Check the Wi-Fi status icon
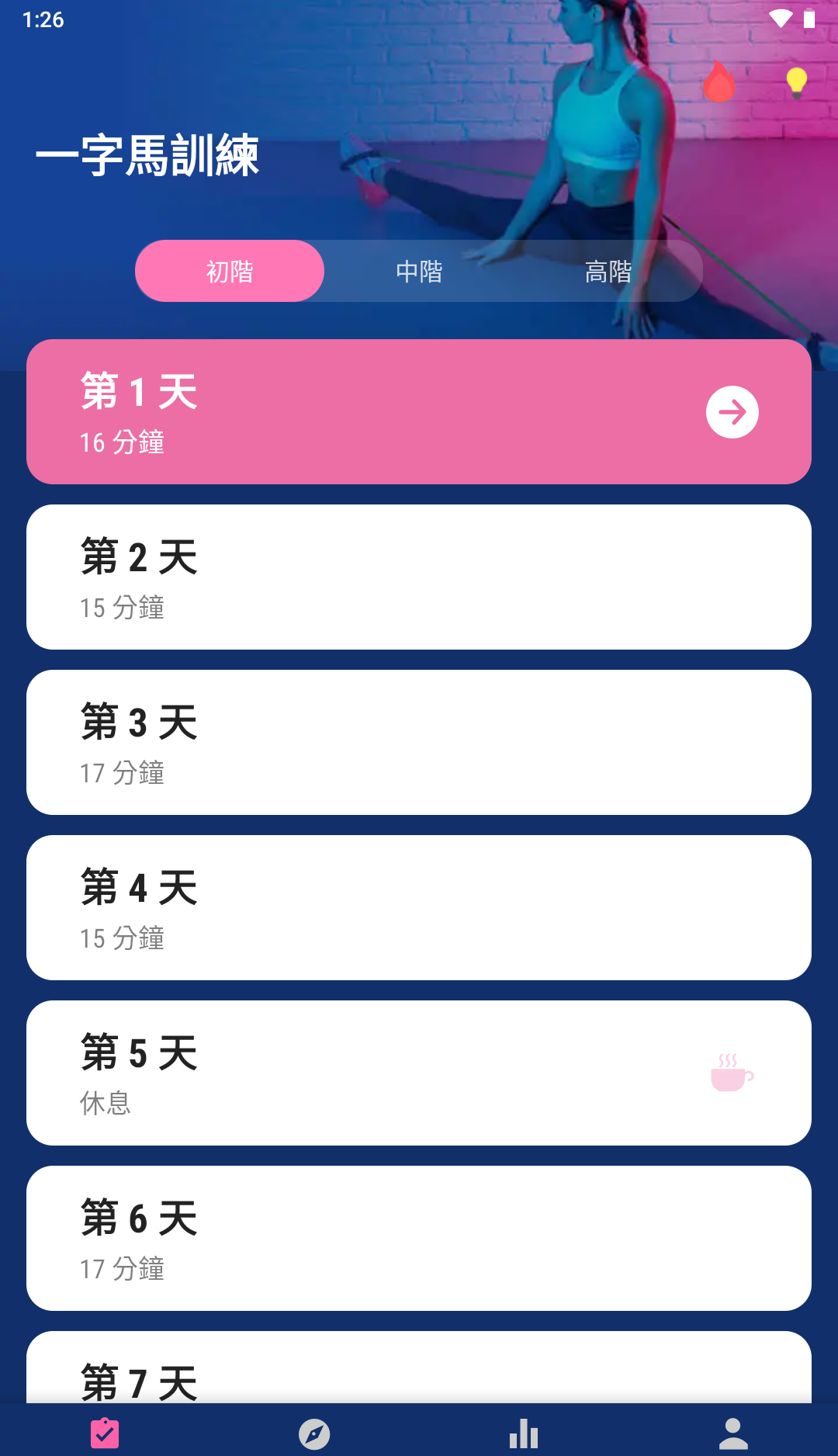 coord(781,17)
